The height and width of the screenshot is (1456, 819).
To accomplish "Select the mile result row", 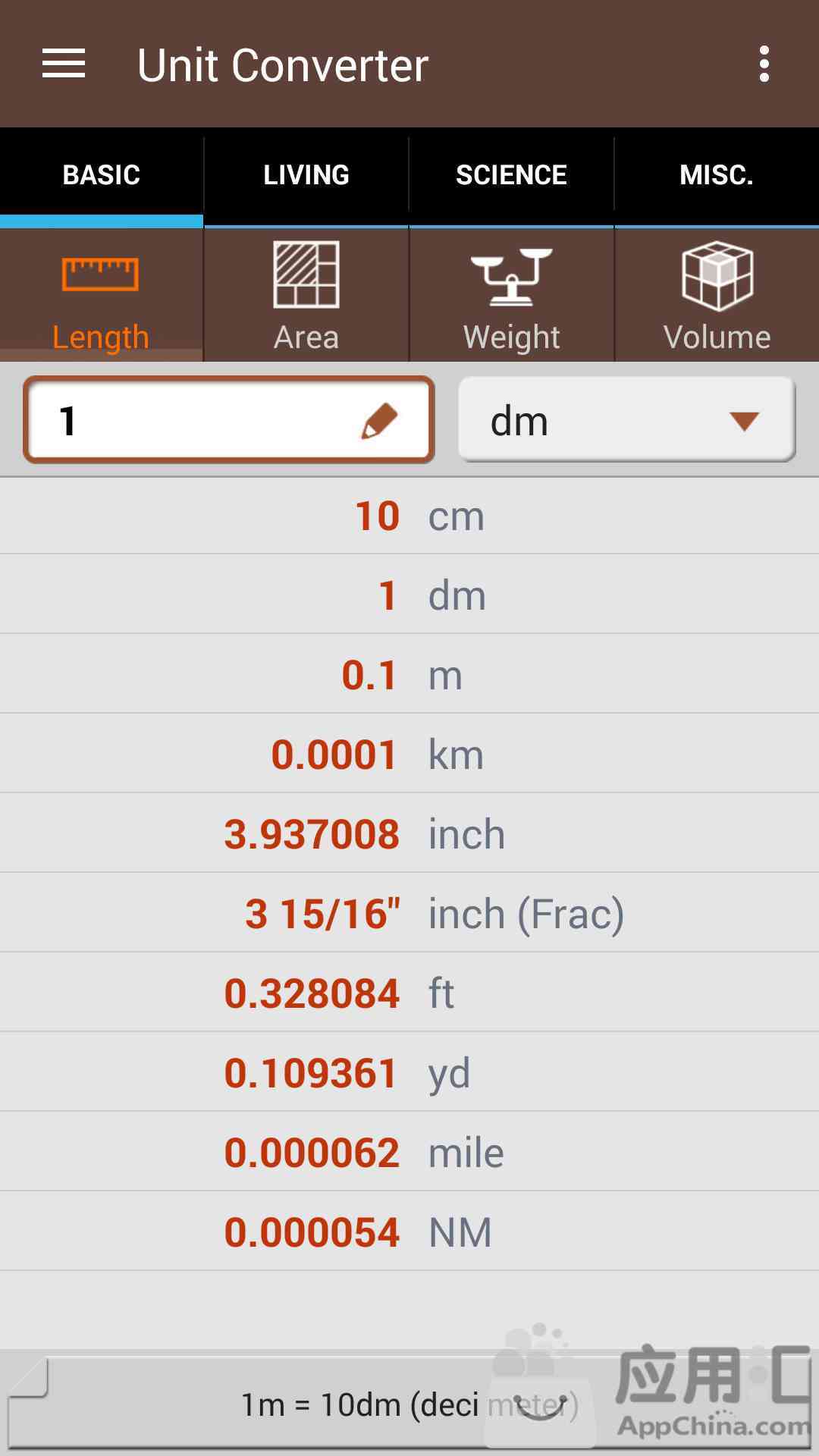I will (409, 1152).
